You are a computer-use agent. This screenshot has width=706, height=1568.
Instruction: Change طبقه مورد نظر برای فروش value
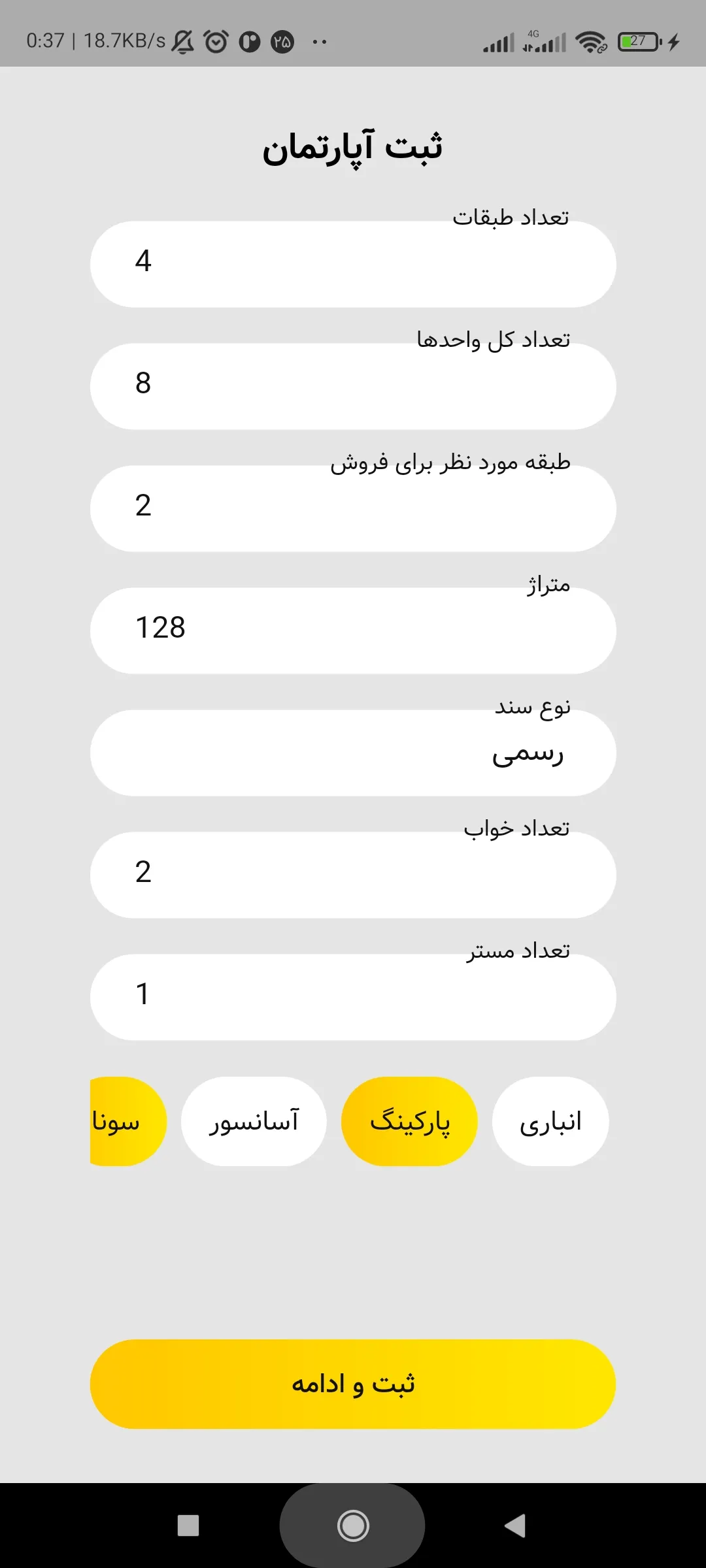pos(353,508)
